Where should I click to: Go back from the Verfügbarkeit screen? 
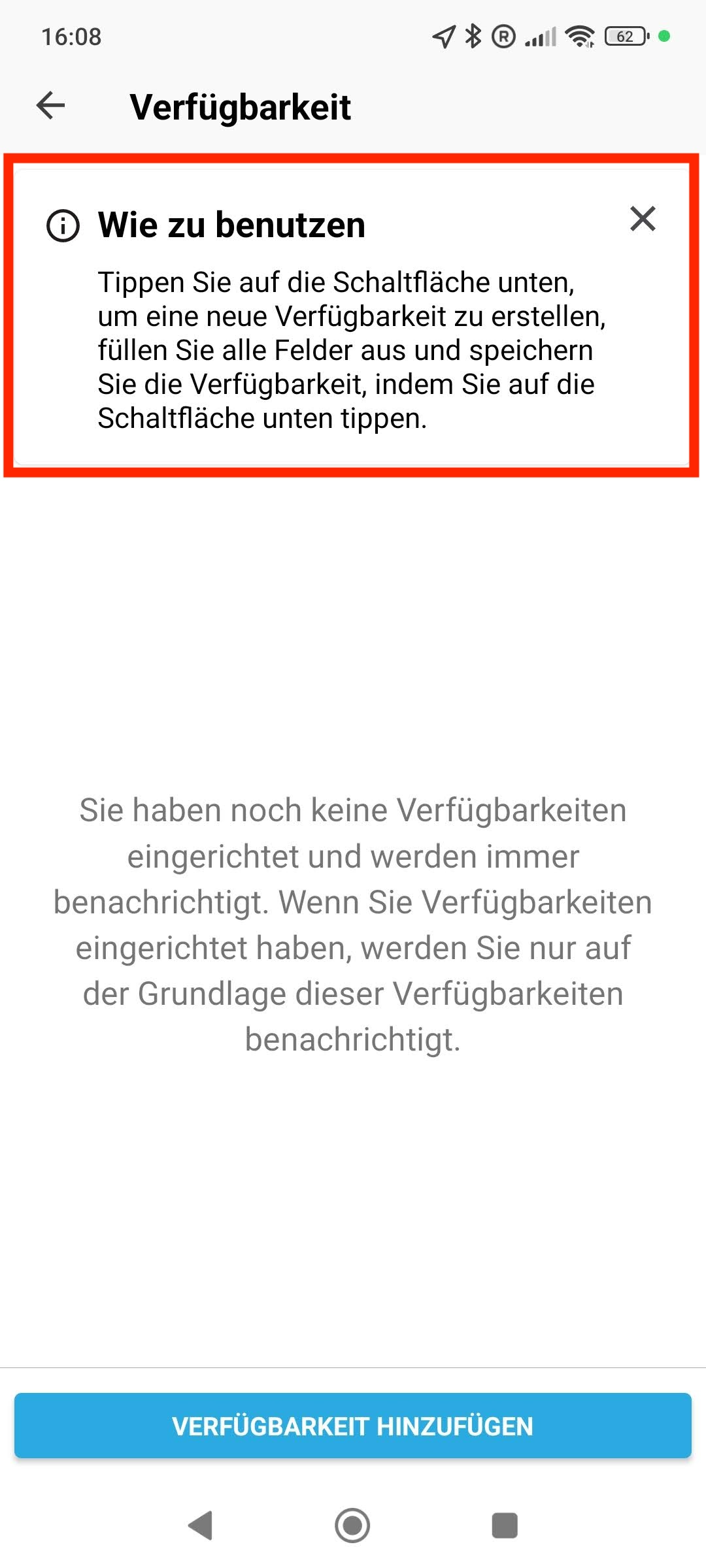[51, 105]
